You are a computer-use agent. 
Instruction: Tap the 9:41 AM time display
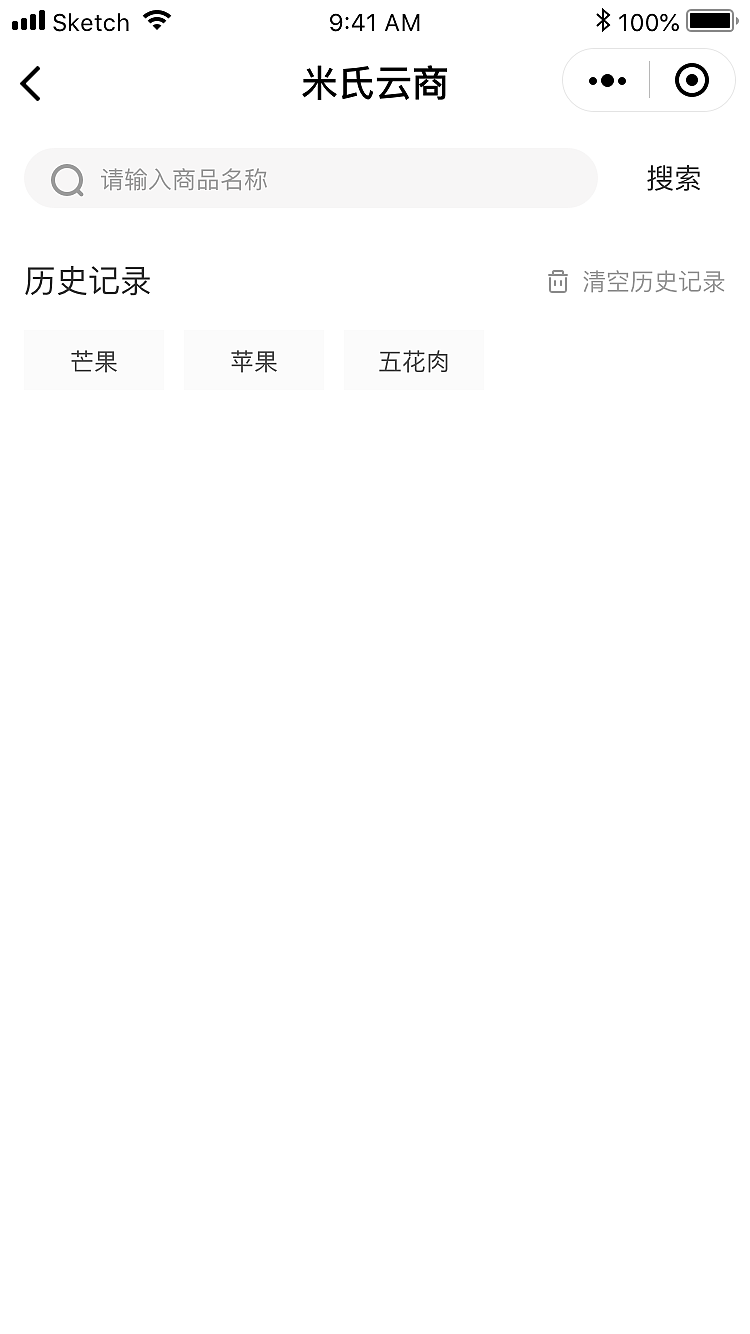(x=374, y=22)
